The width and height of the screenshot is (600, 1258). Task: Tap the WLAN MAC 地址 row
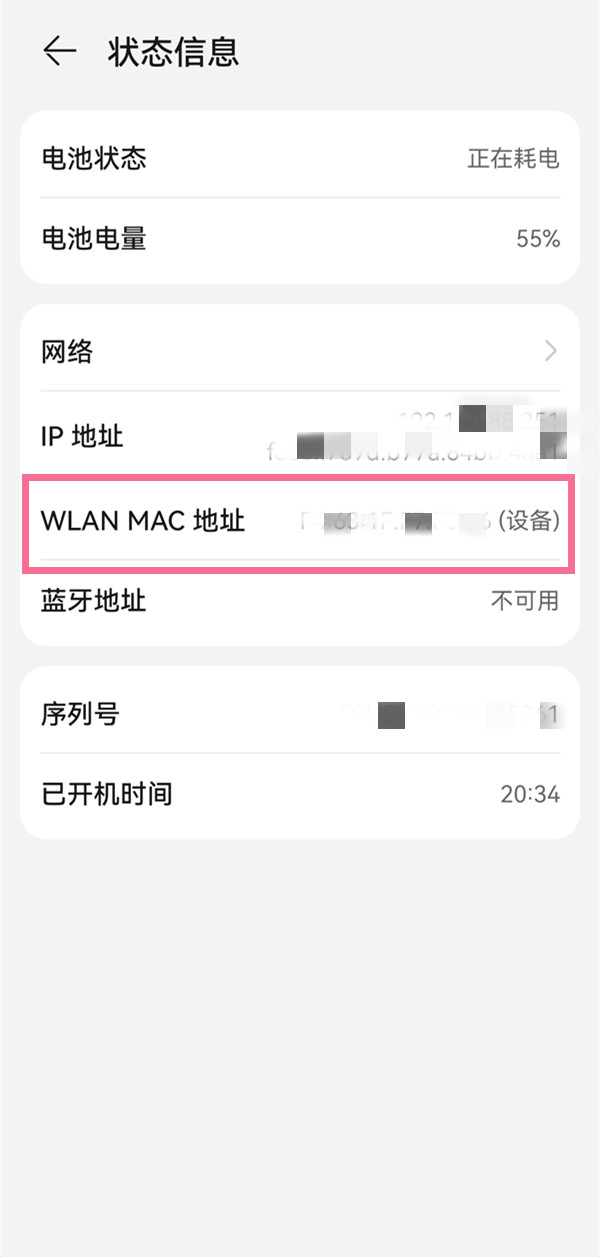click(300, 521)
